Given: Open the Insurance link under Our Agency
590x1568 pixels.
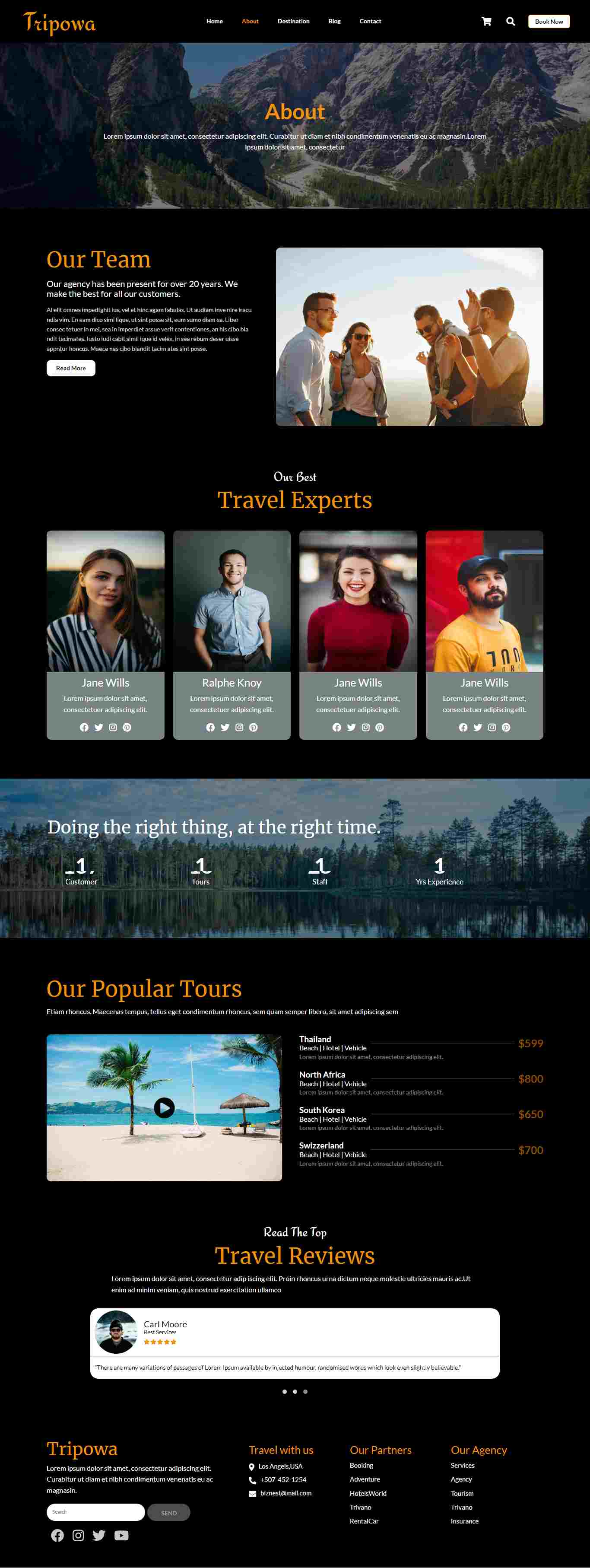Looking at the screenshot, I should point(464,1520).
